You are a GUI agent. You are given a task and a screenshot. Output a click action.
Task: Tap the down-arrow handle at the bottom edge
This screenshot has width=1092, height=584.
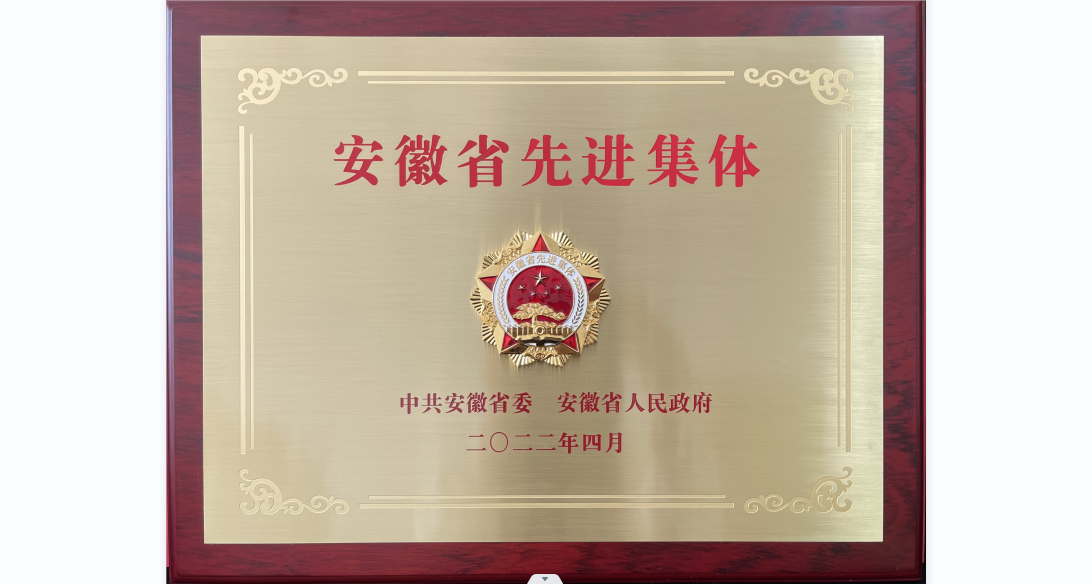pos(544,578)
